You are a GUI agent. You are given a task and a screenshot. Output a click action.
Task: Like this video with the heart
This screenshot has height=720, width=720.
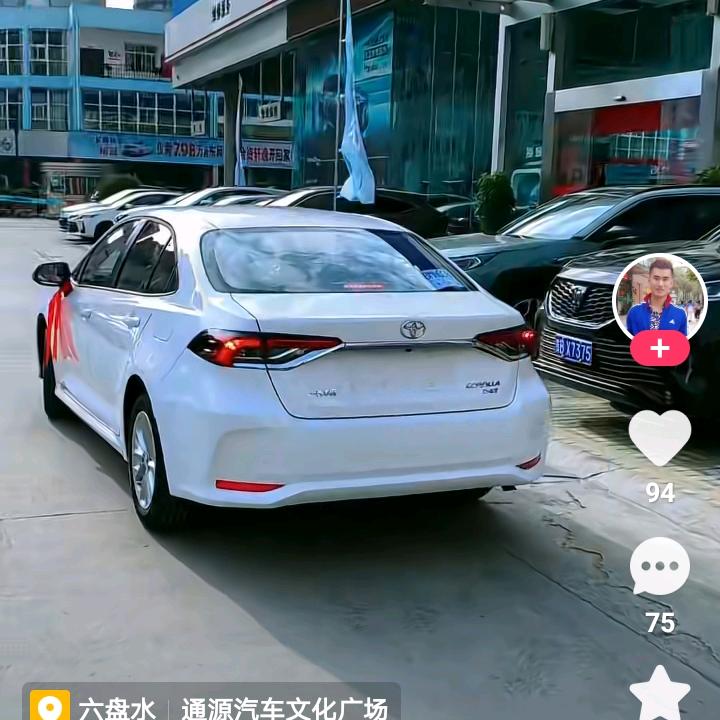(659, 437)
